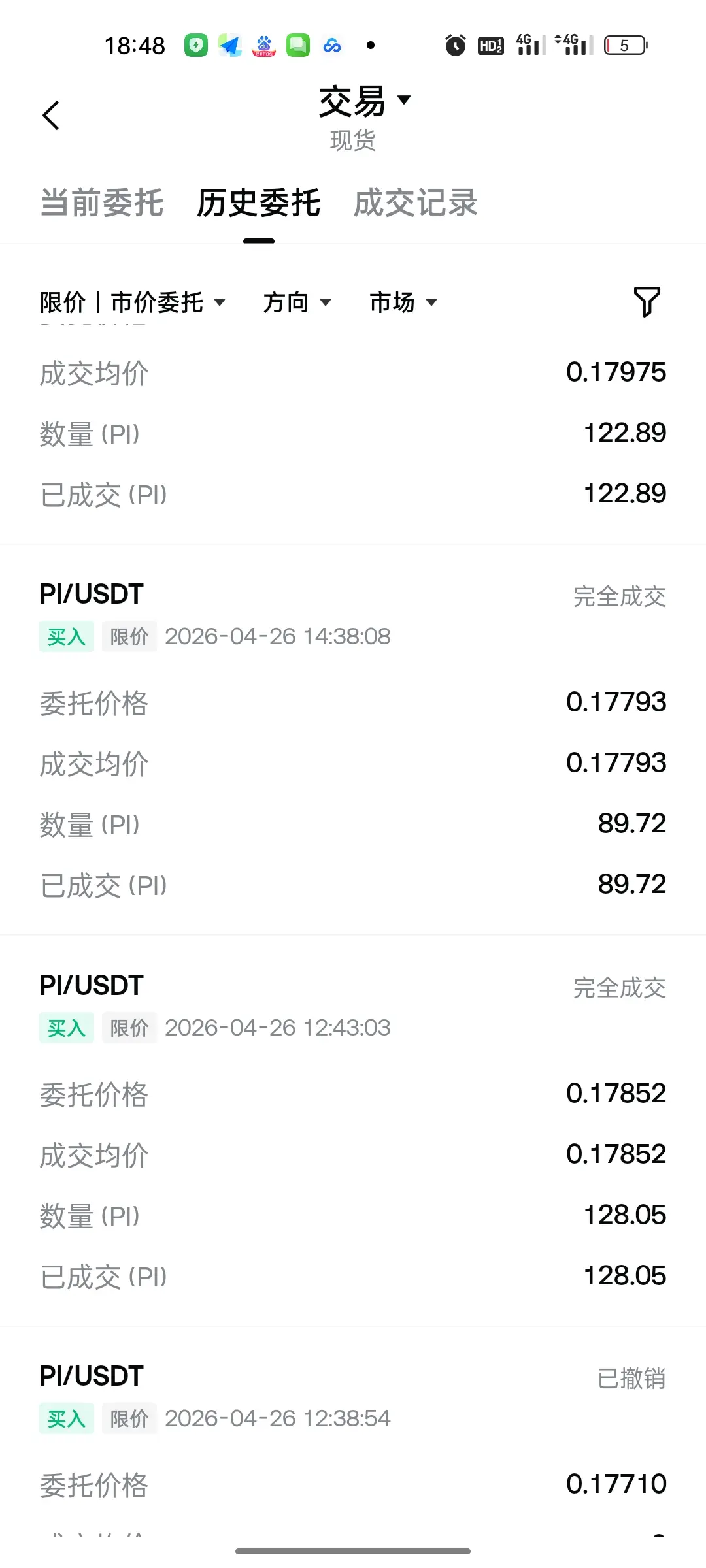Open the 市场 market filter
Screen dimensions: 706x1568
point(403,302)
